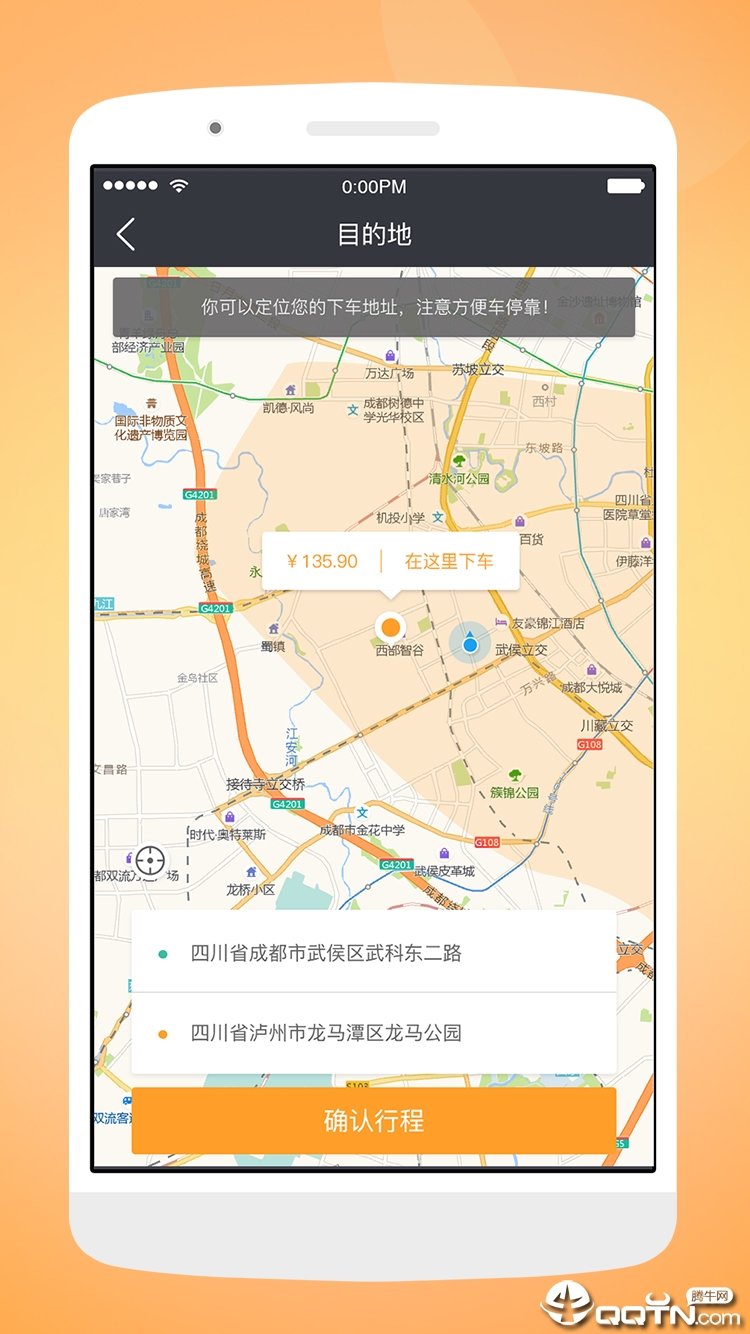The image size is (750, 1334).
Task: Tap the Wi-Fi icon in the status bar
Action: pyautogui.click(x=180, y=186)
